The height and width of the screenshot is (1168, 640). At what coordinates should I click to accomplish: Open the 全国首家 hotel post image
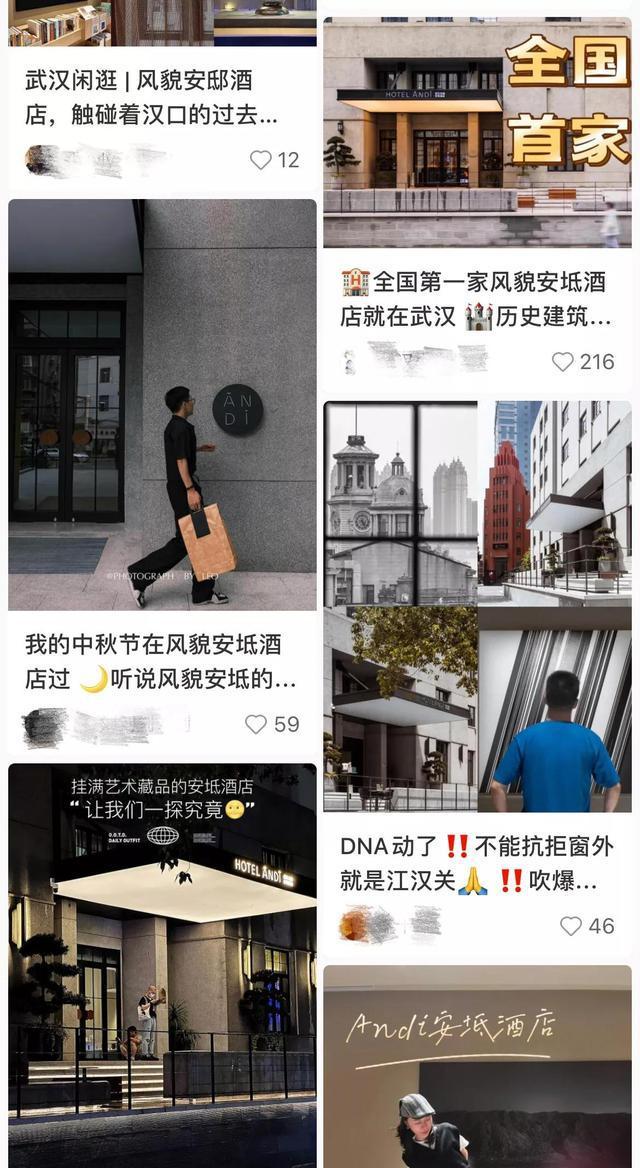477,131
